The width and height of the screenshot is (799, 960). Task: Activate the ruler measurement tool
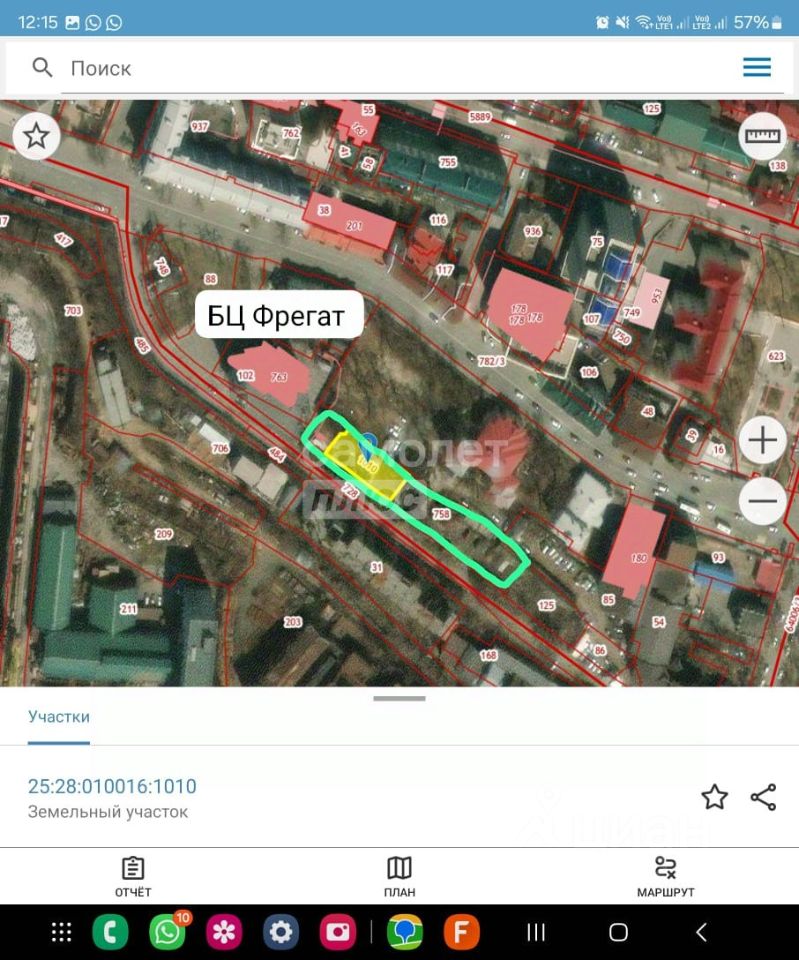tap(762, 136)
